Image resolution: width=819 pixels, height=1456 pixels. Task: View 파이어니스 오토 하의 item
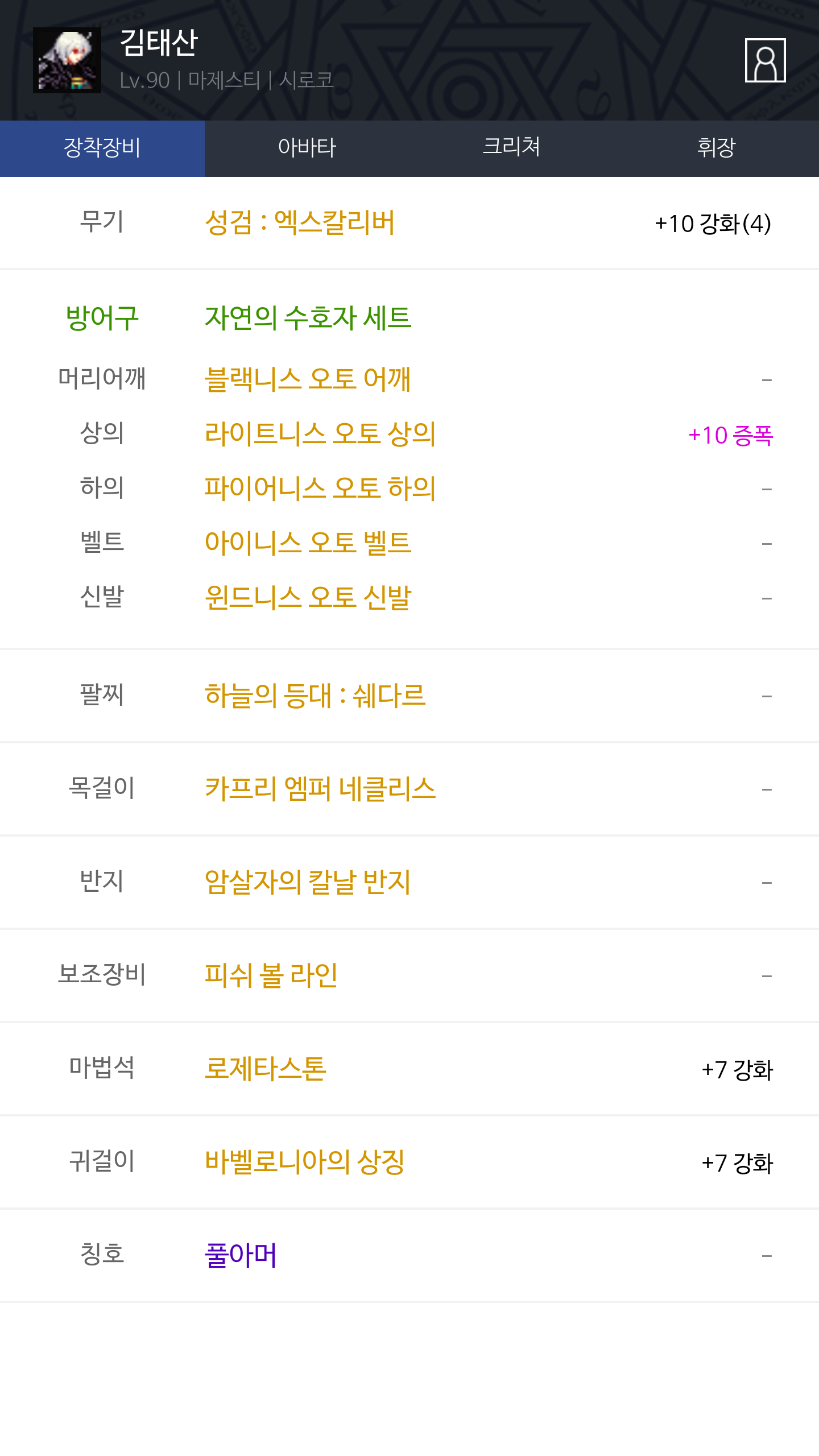click(320, 488)
